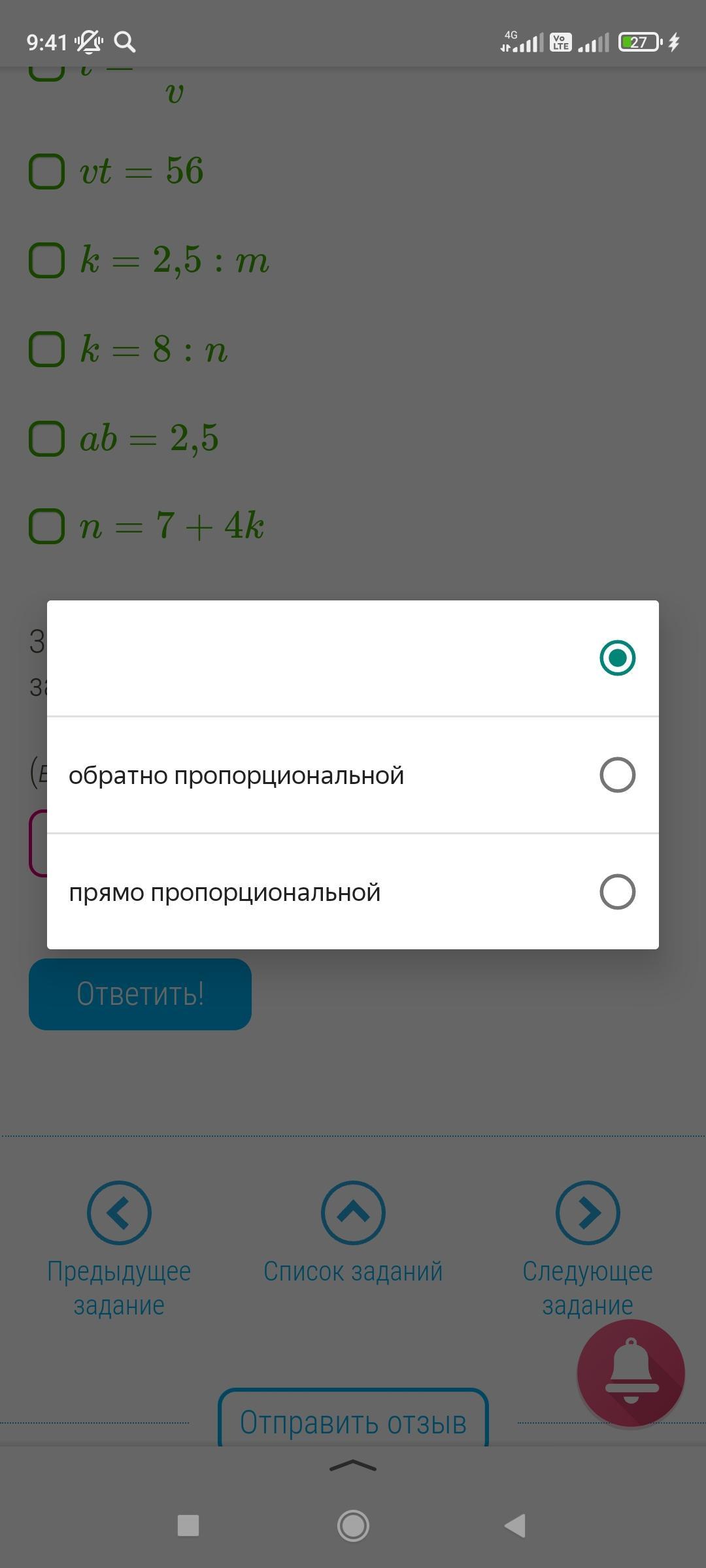The image size is (706, 1568).
Task: Check the ab = 2,5 checkbox
Action: click(47, 438)
